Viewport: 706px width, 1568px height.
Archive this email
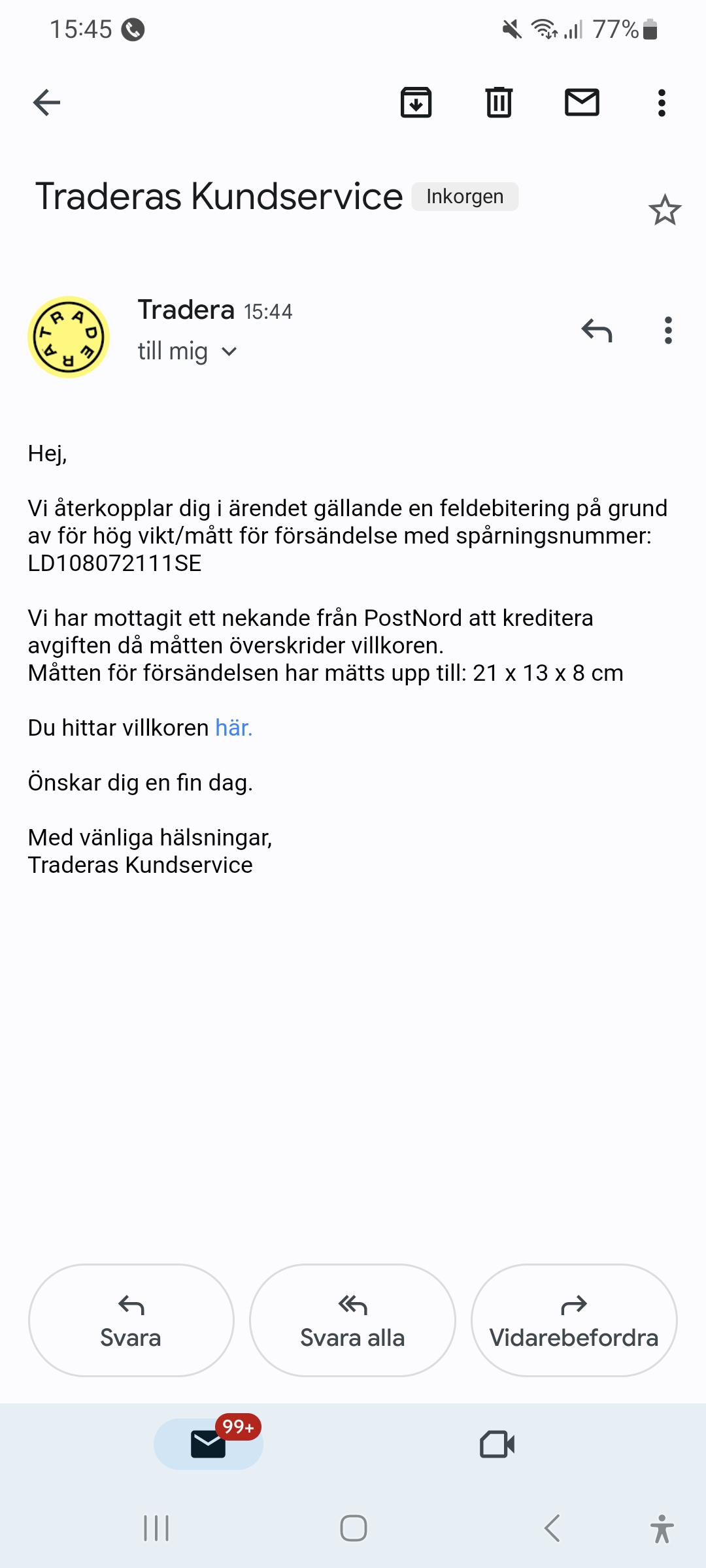(416, 103)
